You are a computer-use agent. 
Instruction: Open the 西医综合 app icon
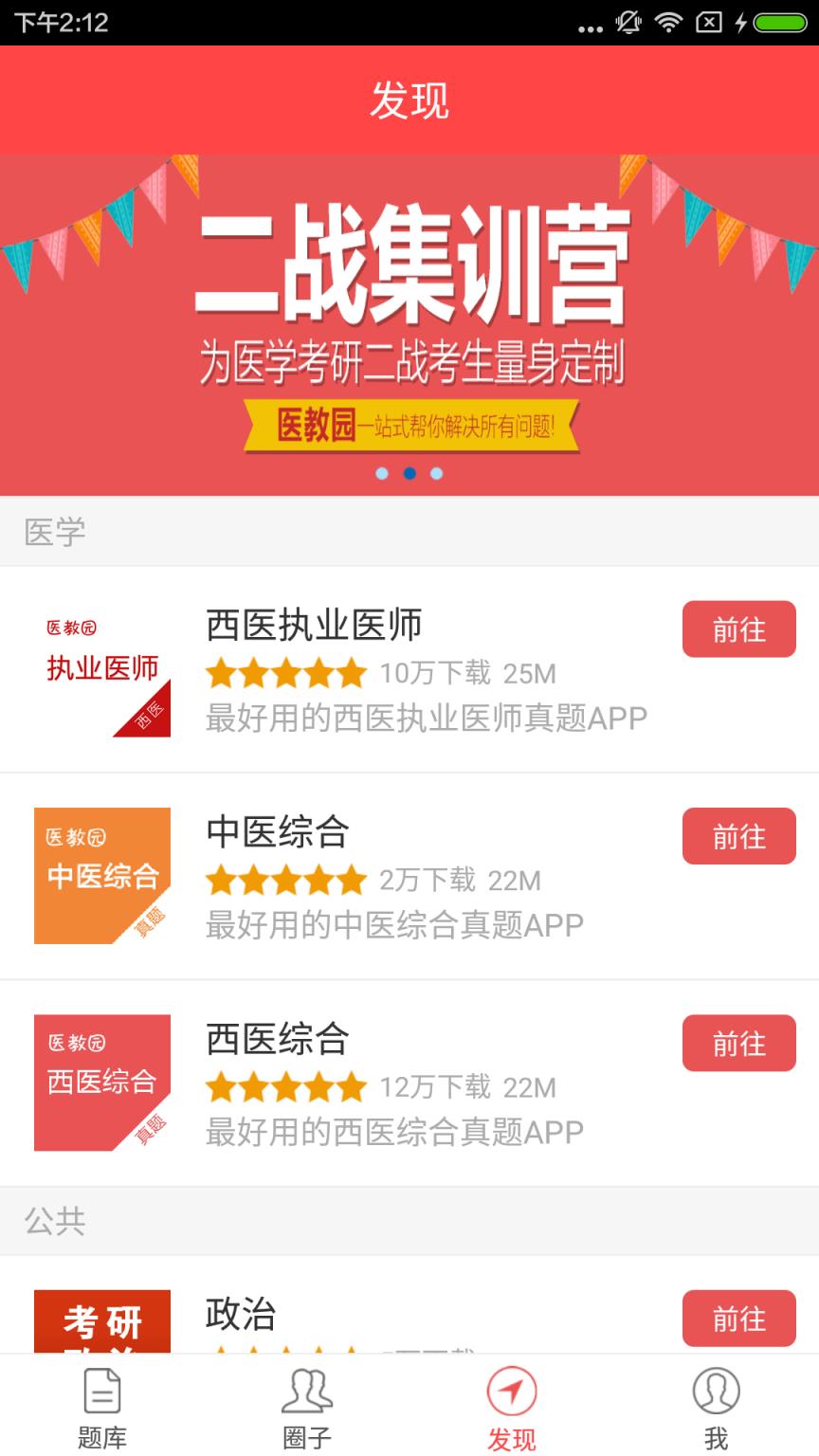101,1083
